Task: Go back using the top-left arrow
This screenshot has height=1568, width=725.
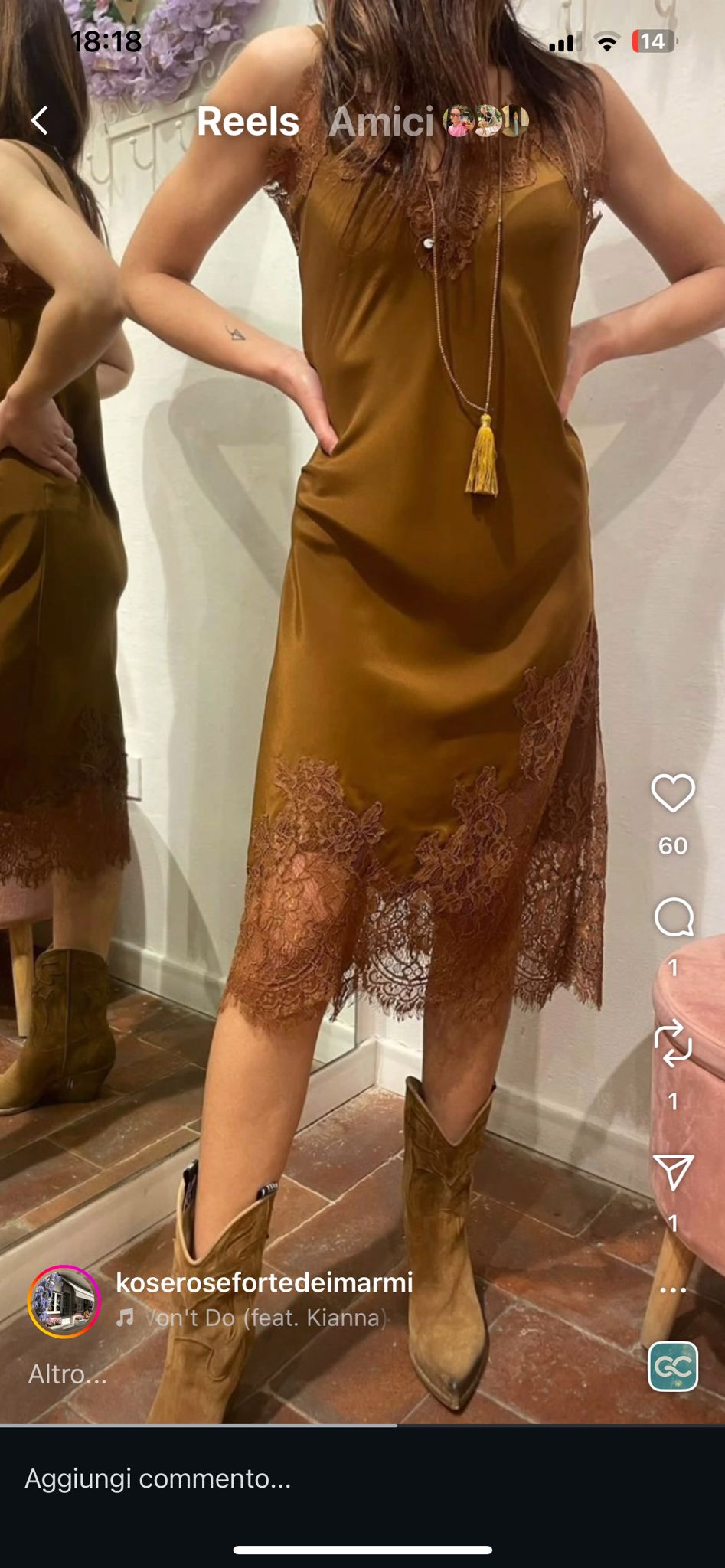Action: click(40, 120)
